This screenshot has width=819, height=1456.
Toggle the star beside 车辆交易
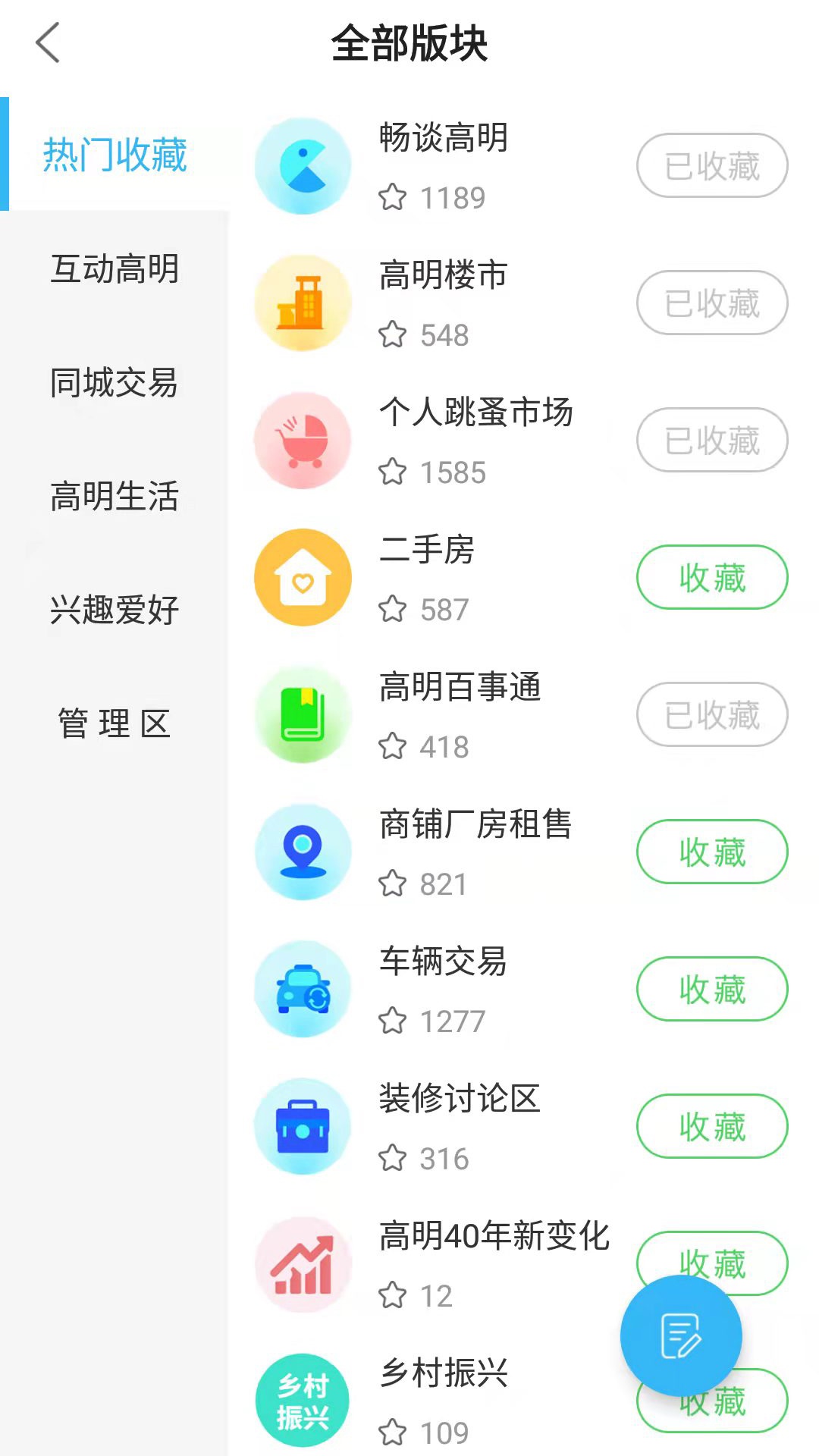point(393,1021)
